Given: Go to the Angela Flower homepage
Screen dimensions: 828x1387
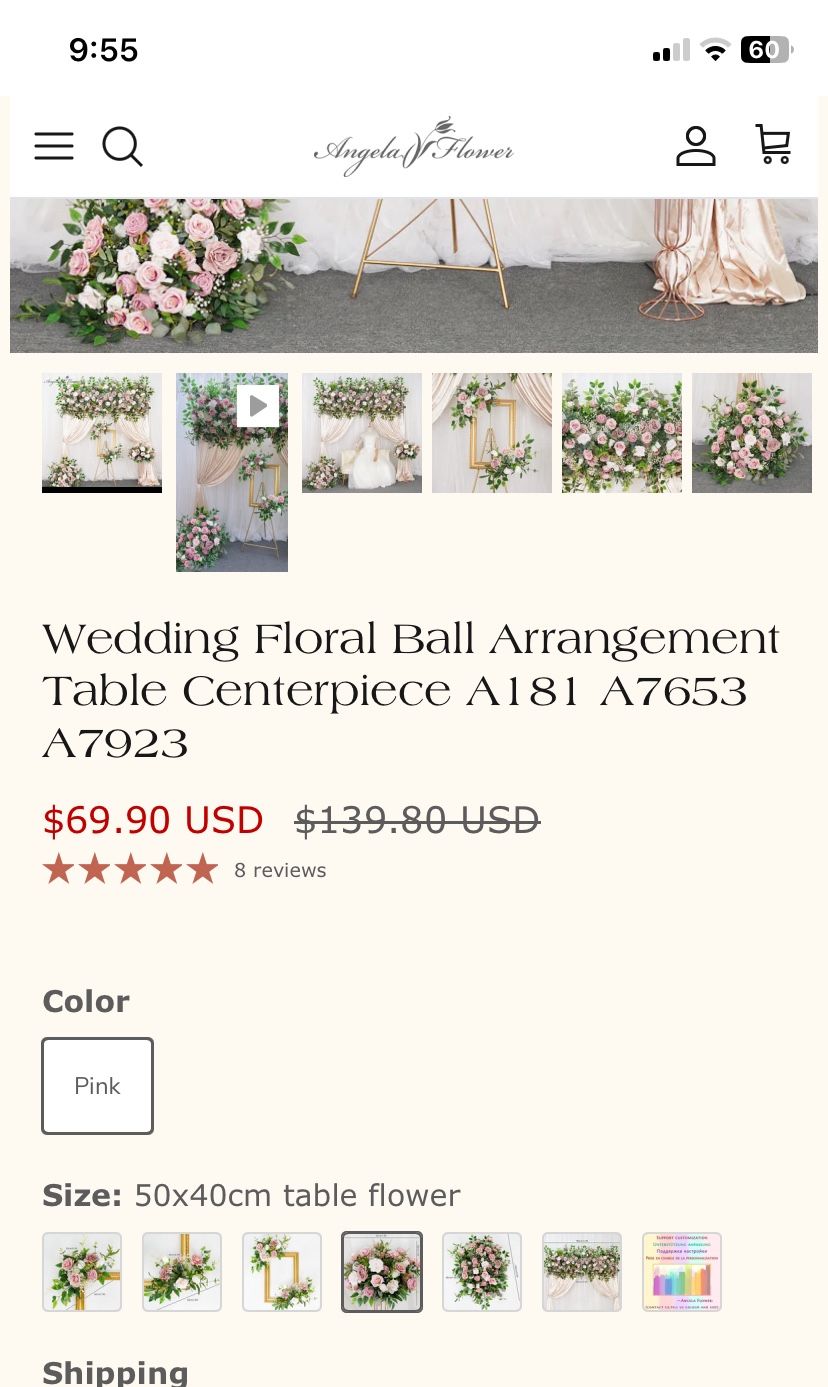Looking at the screenshot, I should point(413,148).
